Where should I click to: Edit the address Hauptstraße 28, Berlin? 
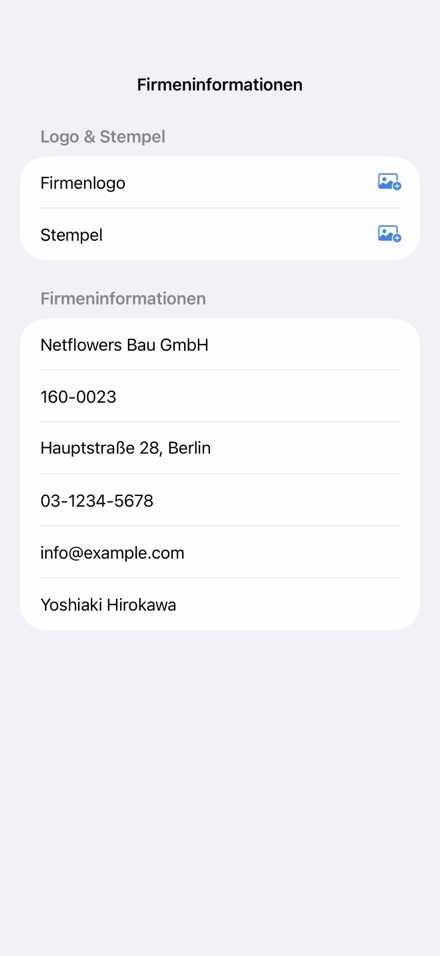[220, 448]
